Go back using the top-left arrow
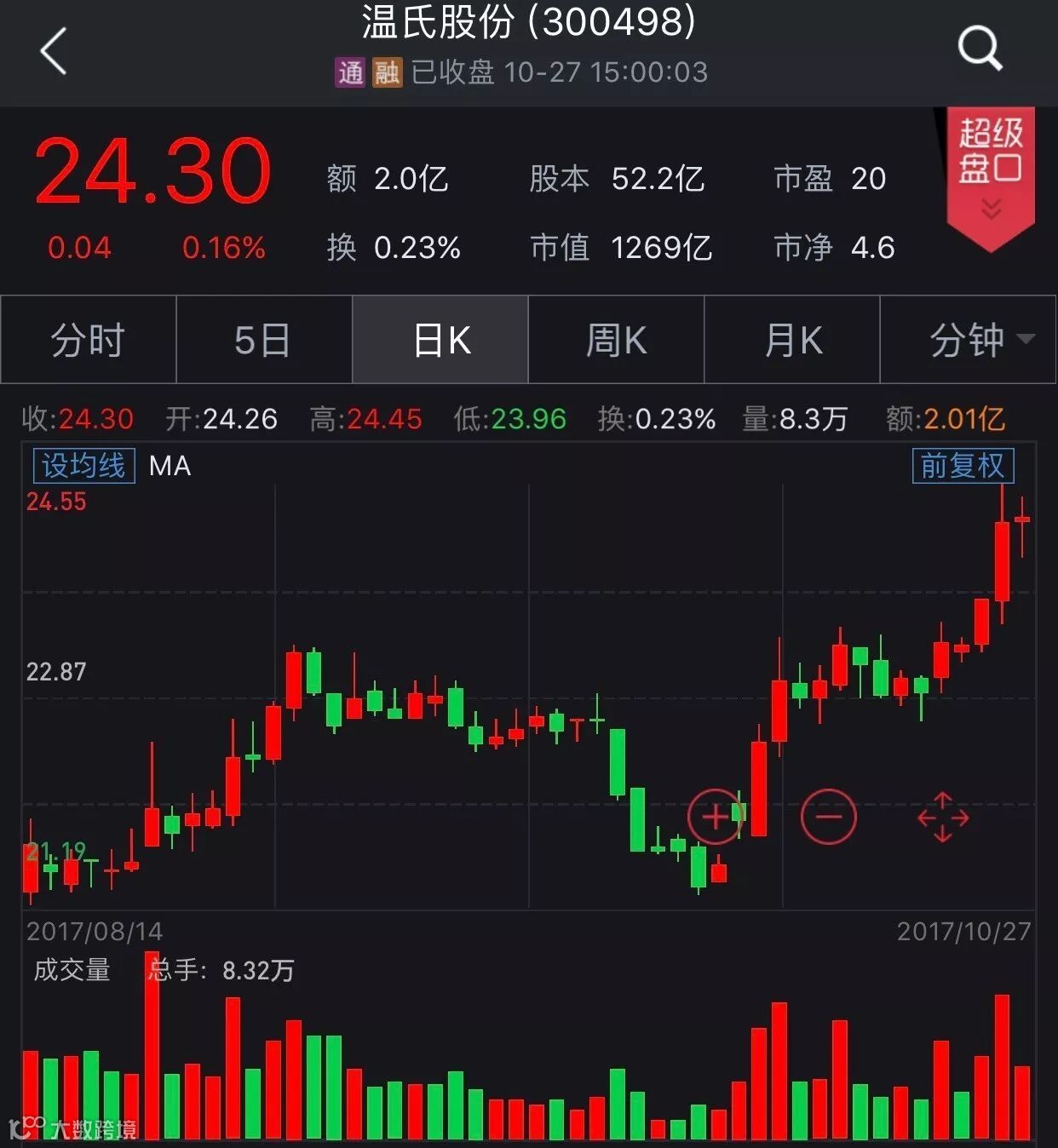 (53, 51)
